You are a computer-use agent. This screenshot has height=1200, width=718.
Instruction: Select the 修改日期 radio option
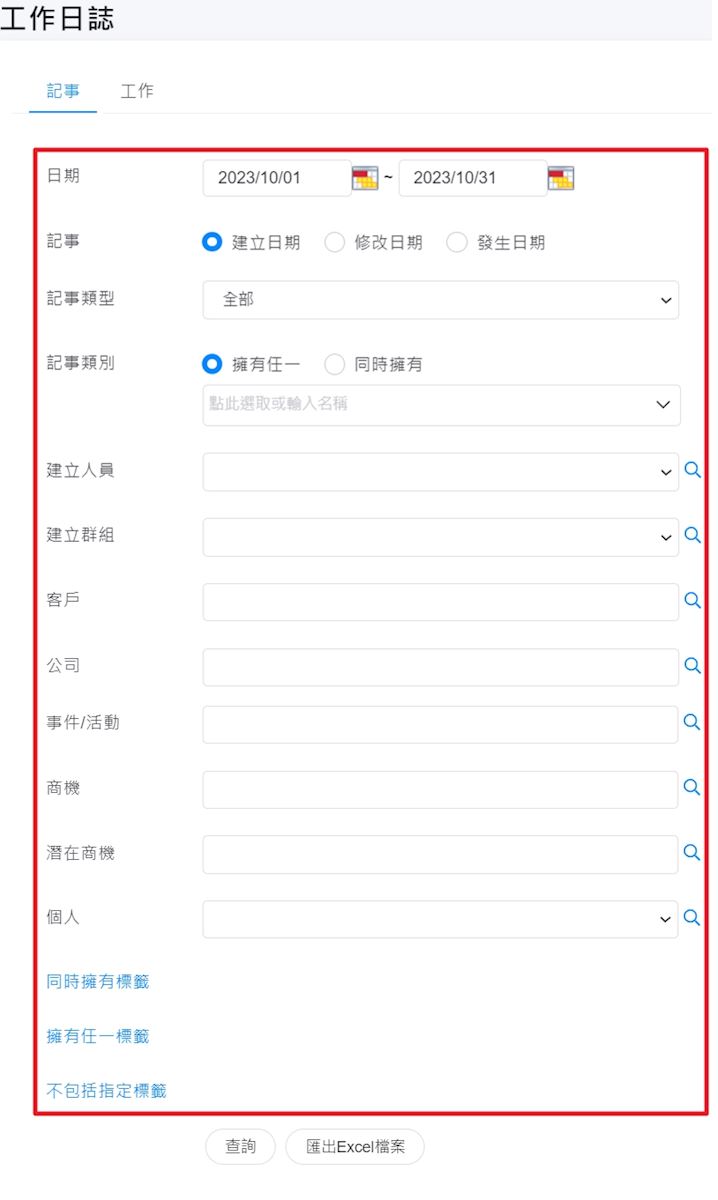pyautogui.click(x=335, y=243)
